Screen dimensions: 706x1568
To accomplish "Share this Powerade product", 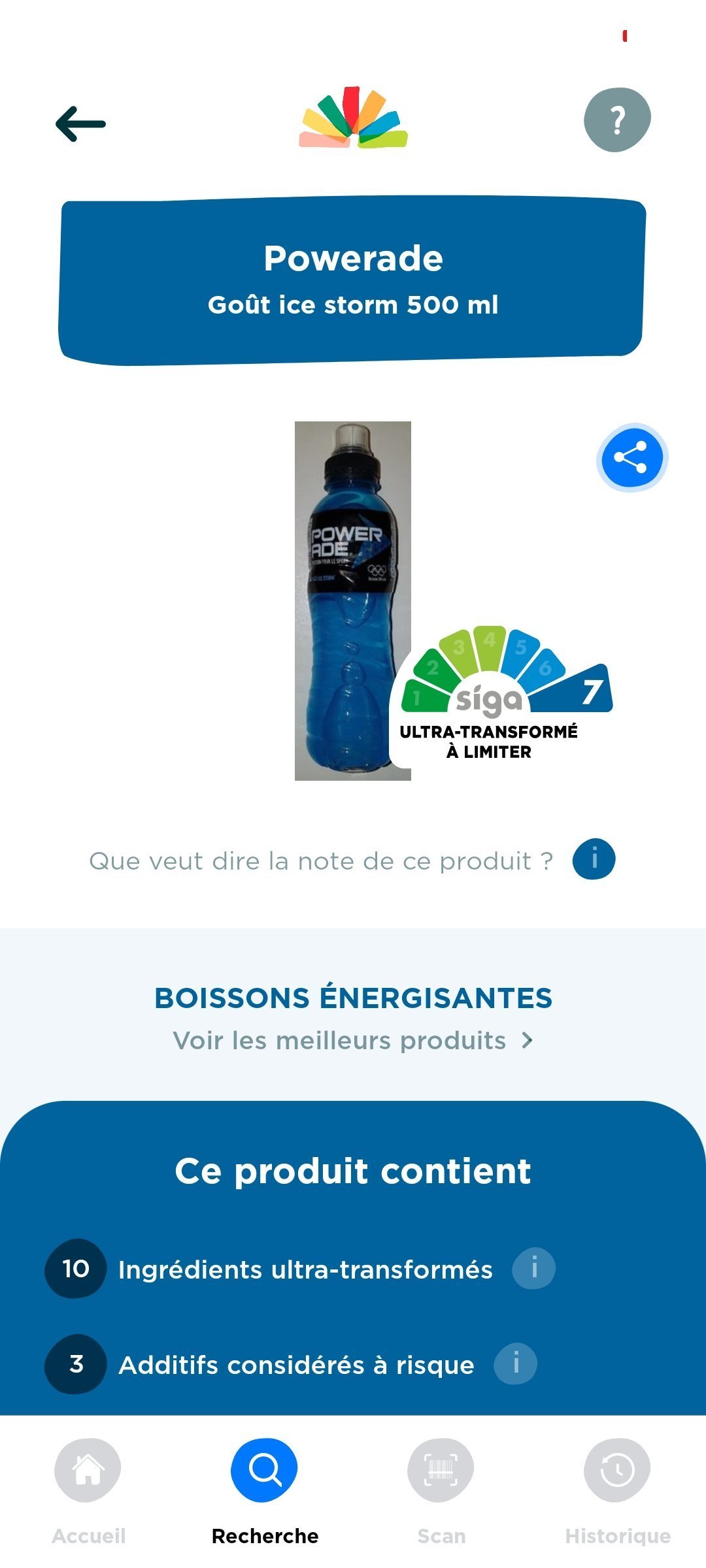I will coord(631,458).
